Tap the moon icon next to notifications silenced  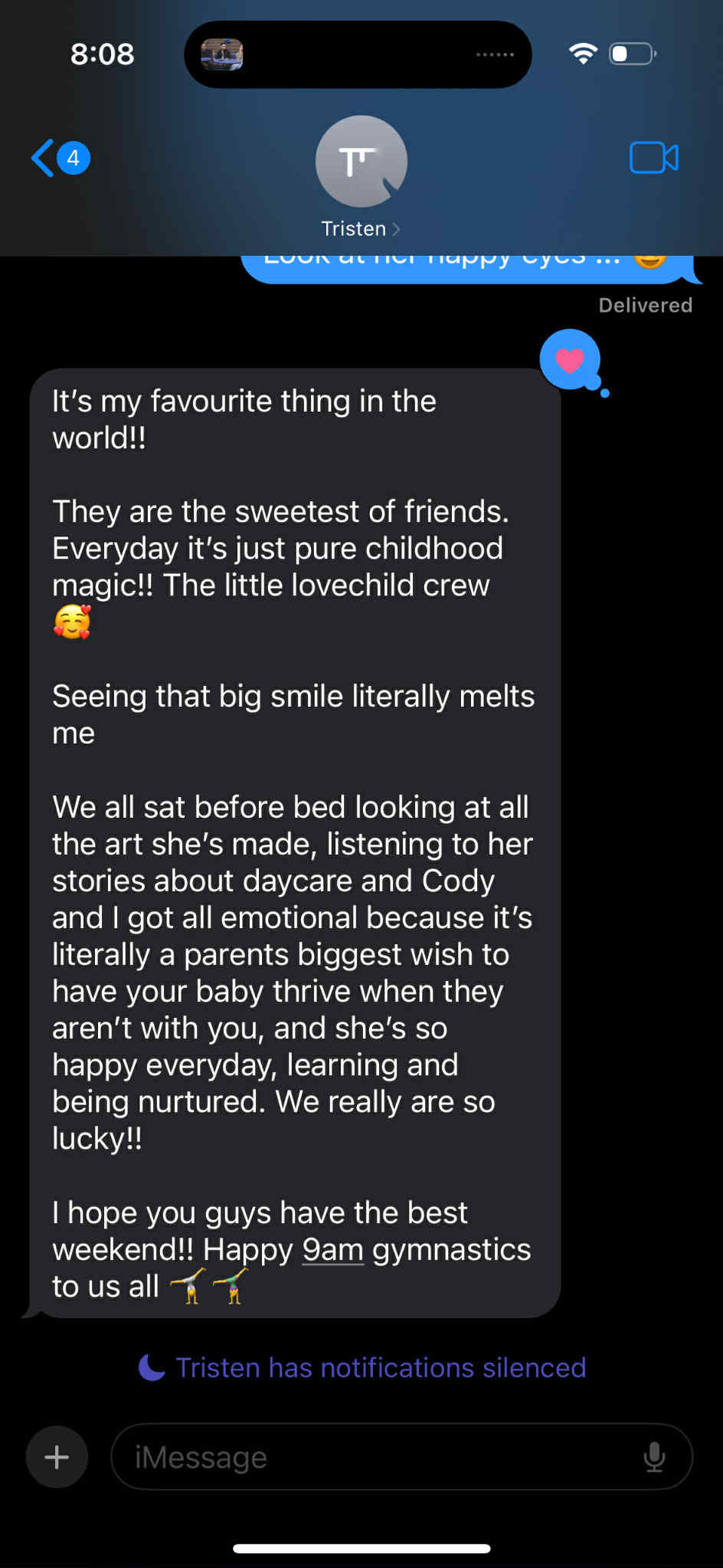click(151, 1366)
